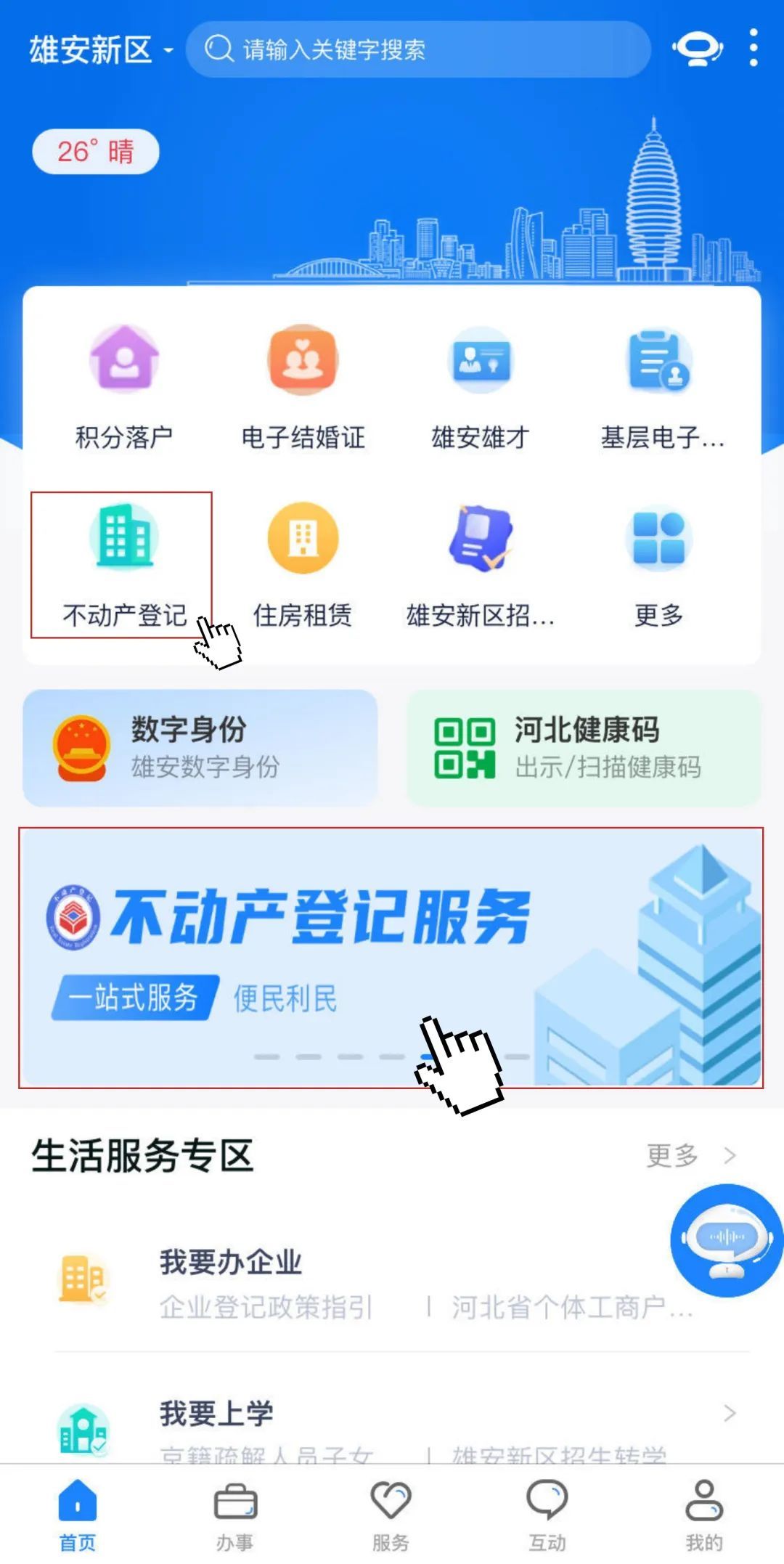Open the robot assistant icon in top bar
The height and width of the screenshot is (1564, 784).
696,49
